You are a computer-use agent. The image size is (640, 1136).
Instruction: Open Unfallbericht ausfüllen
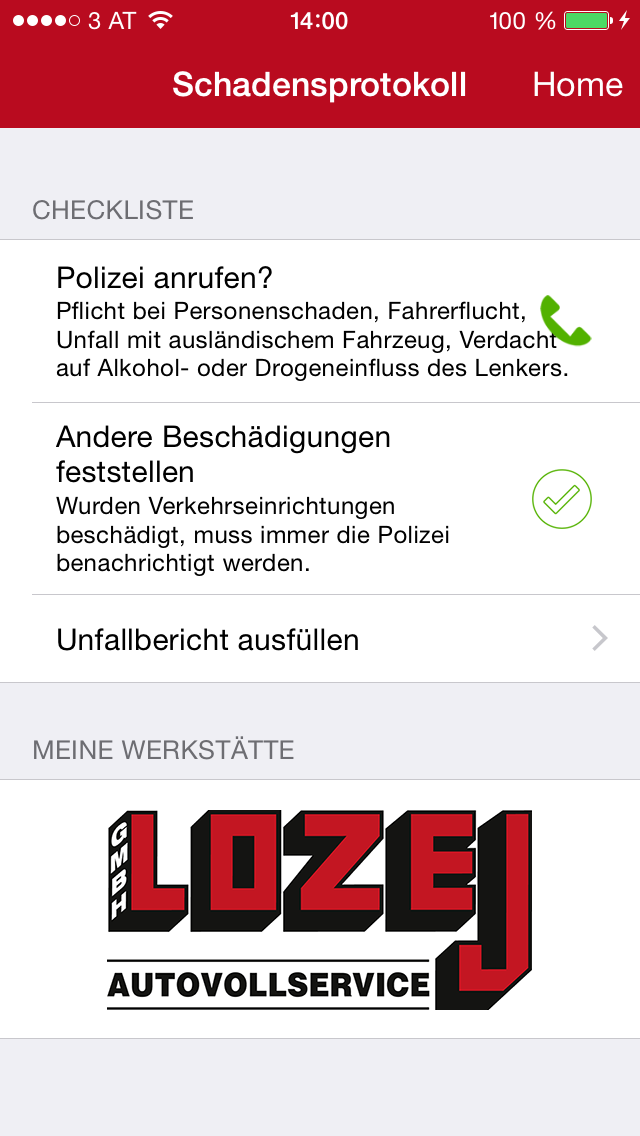click(320, 639)
